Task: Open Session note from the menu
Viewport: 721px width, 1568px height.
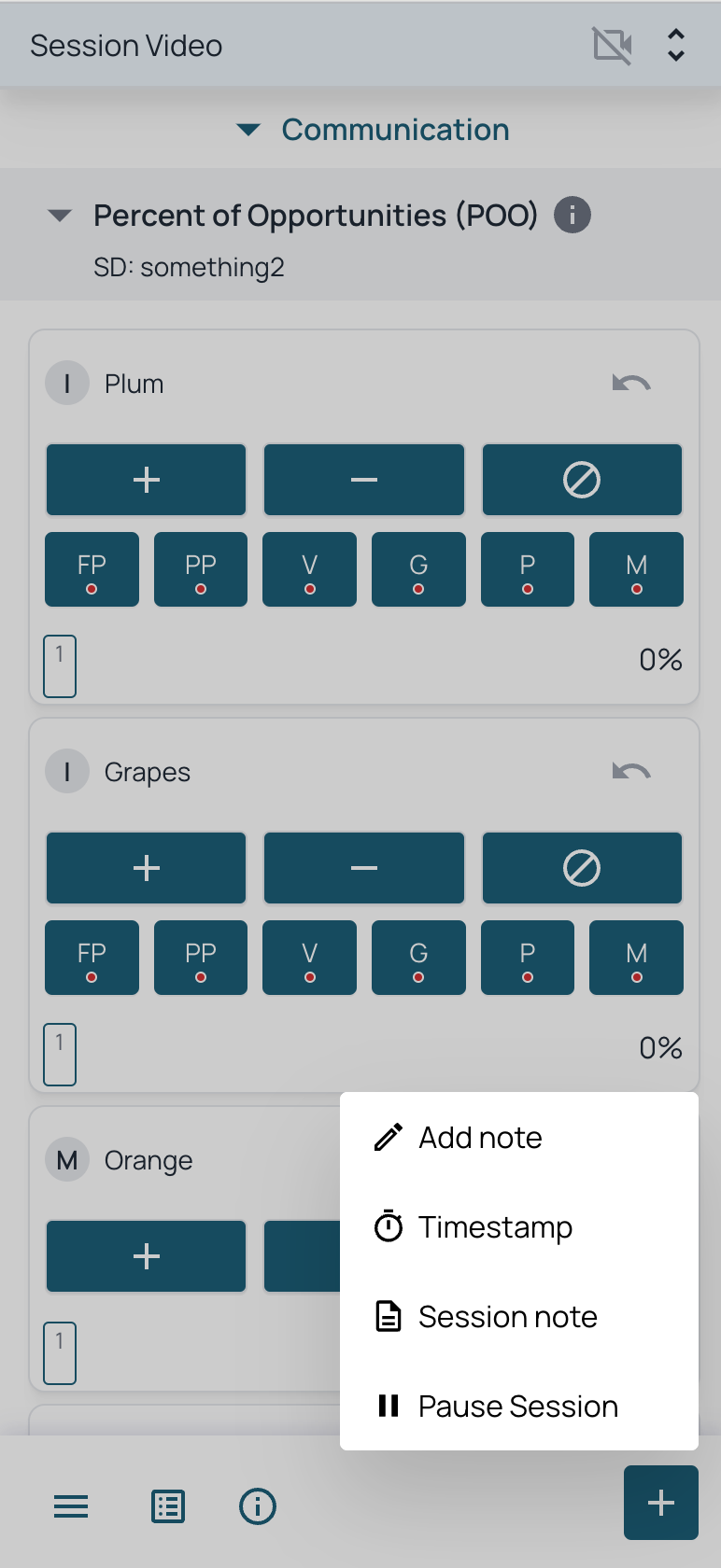Action: click(x=519, y=1316)
